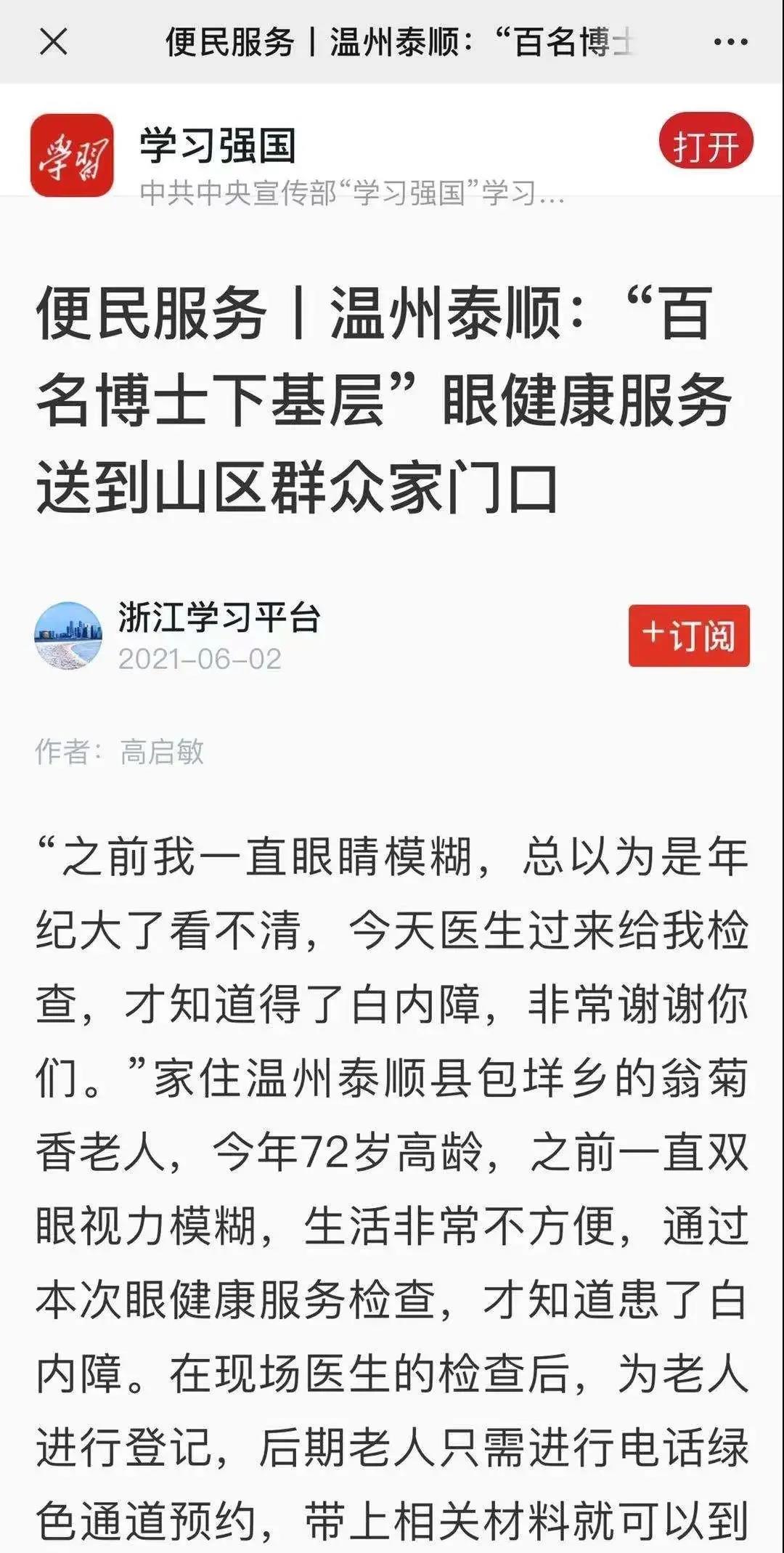Close the article page

click(x=54, y=41)
